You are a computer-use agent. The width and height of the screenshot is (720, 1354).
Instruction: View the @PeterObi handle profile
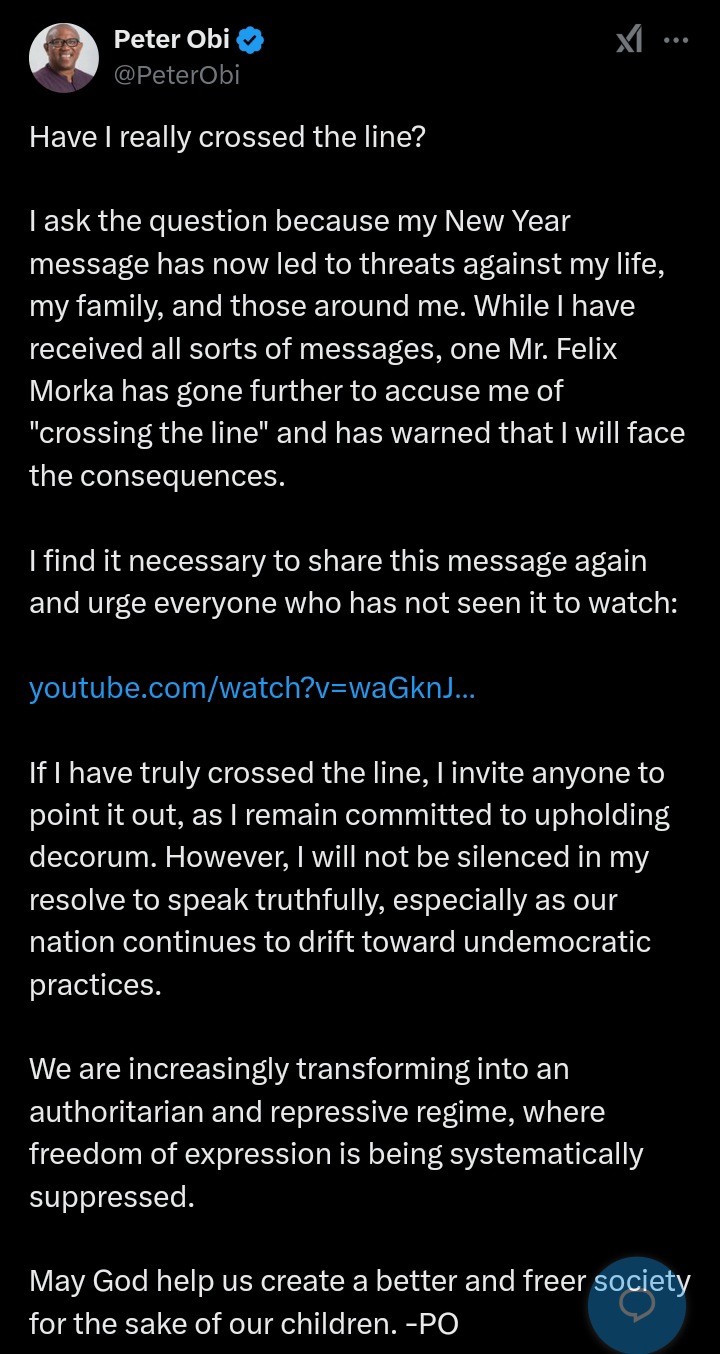tap(177, 75)
